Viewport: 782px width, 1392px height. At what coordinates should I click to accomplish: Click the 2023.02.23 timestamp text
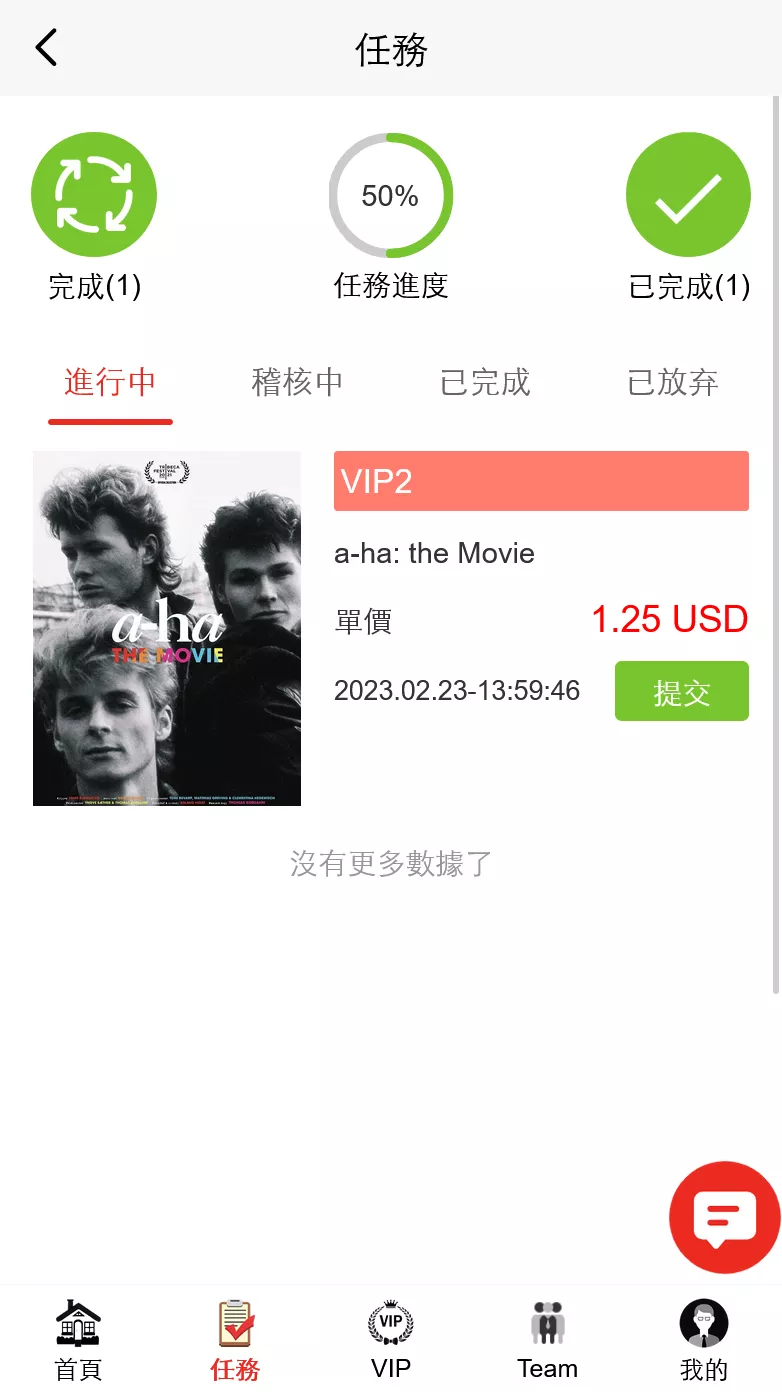coord(457,691)
